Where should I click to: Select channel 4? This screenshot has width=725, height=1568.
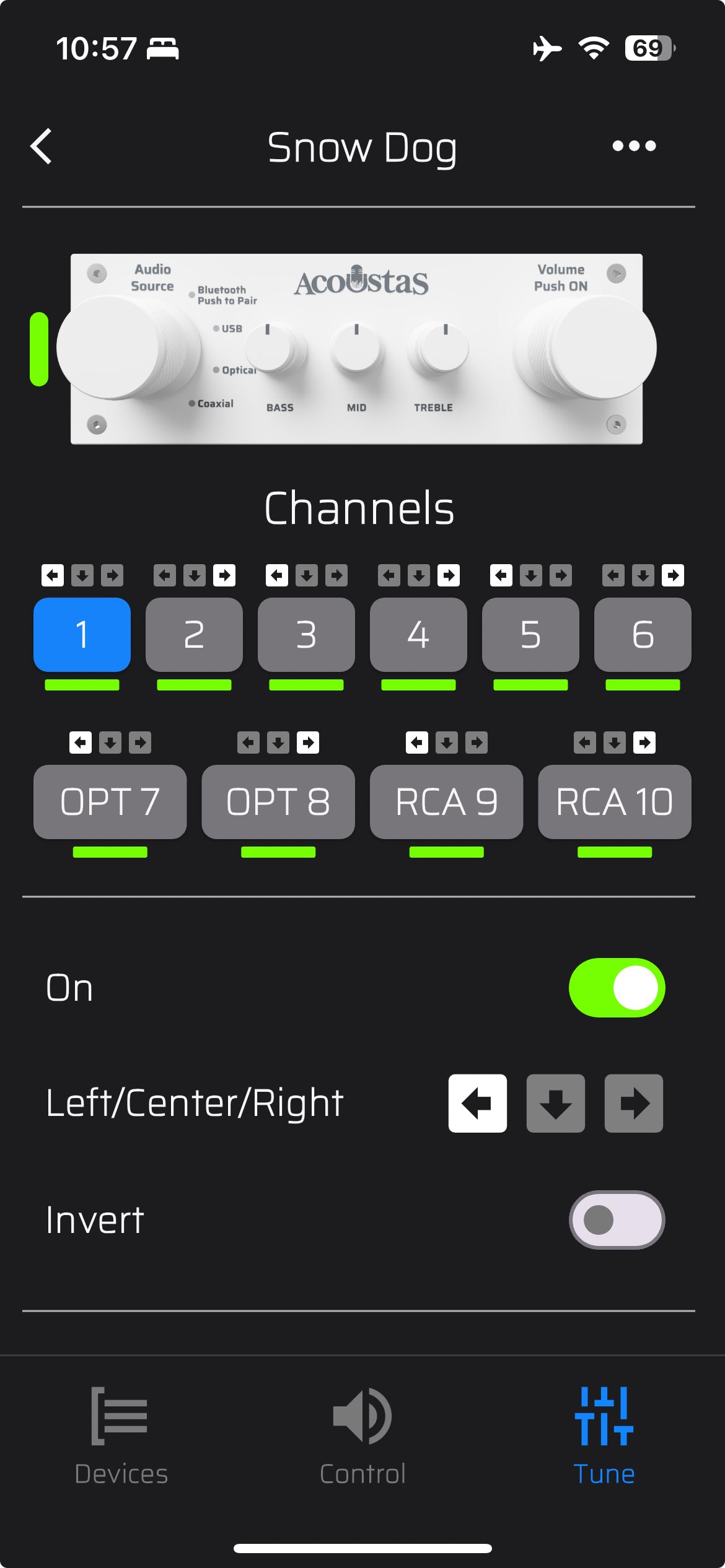418,635
